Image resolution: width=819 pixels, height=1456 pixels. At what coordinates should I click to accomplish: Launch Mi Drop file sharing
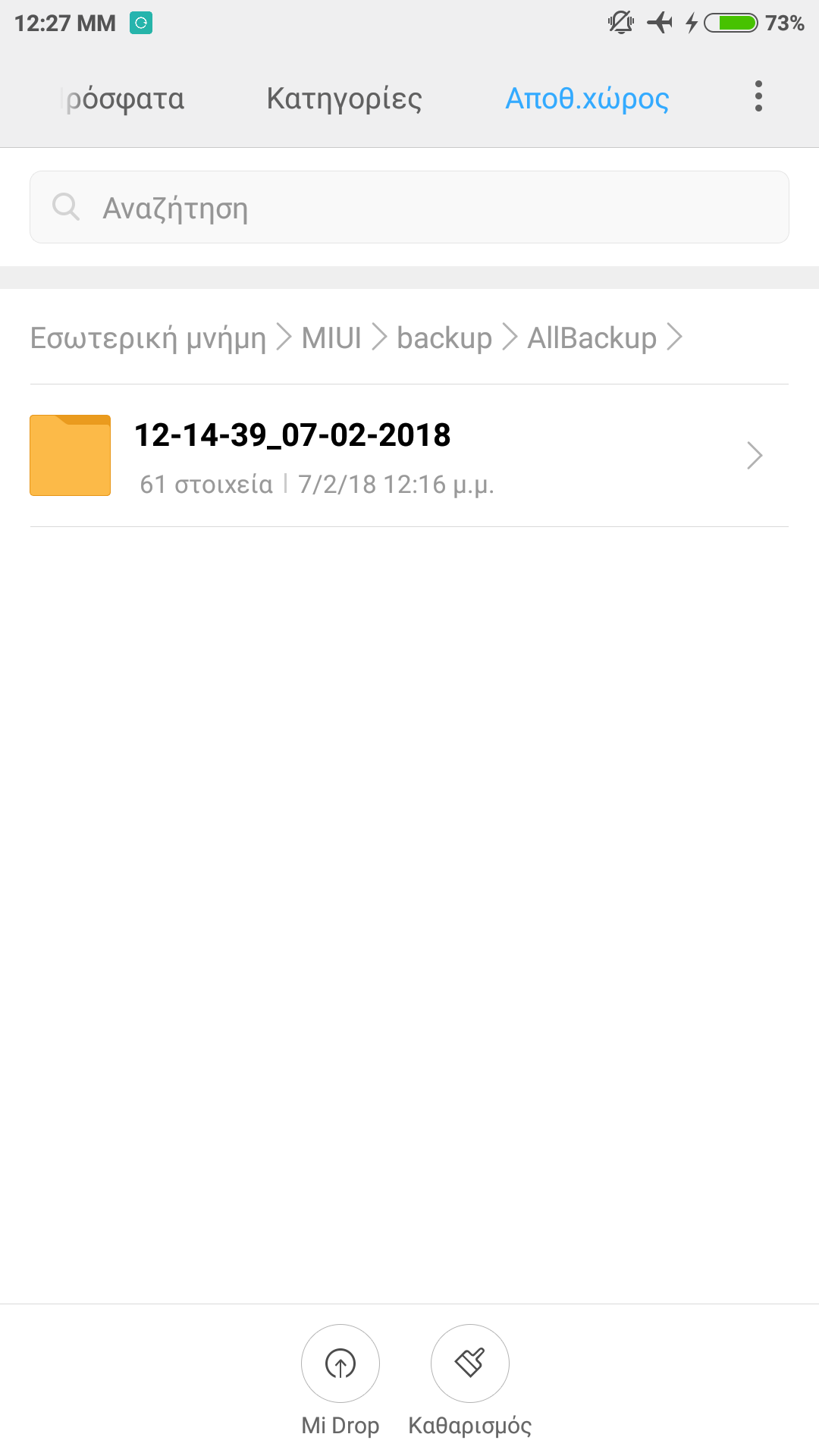(x=340, y=1363)
